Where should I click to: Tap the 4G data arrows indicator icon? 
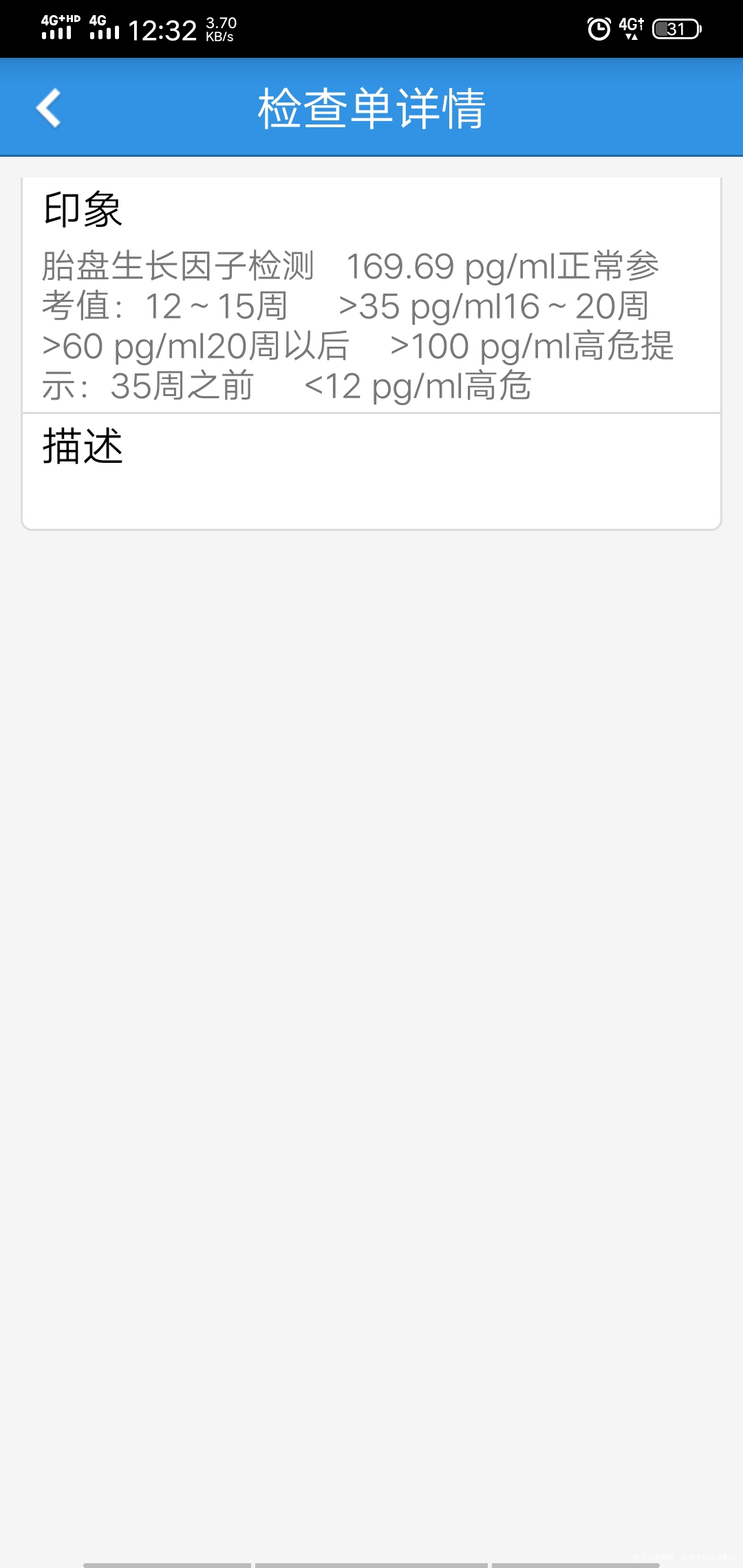631,28
